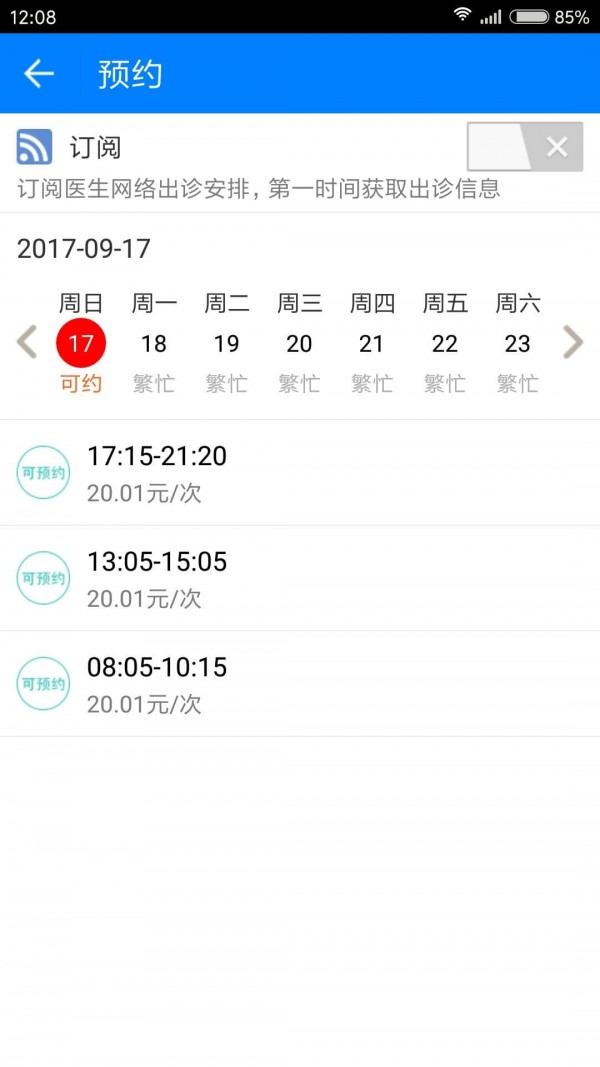The width and height of the screenshot is (600, 1067).
Task: Select Wednesday the 20th
Action: tap(299, 344)
